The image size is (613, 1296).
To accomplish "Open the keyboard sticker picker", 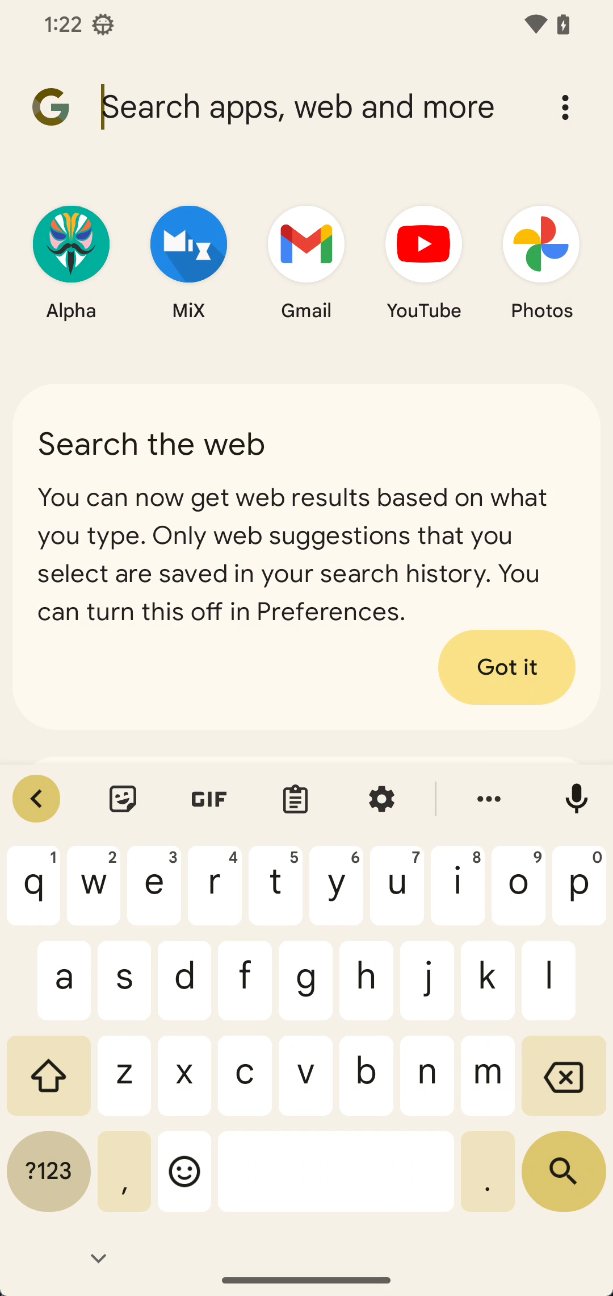I will pyautogui.click(x=123, y=799).
